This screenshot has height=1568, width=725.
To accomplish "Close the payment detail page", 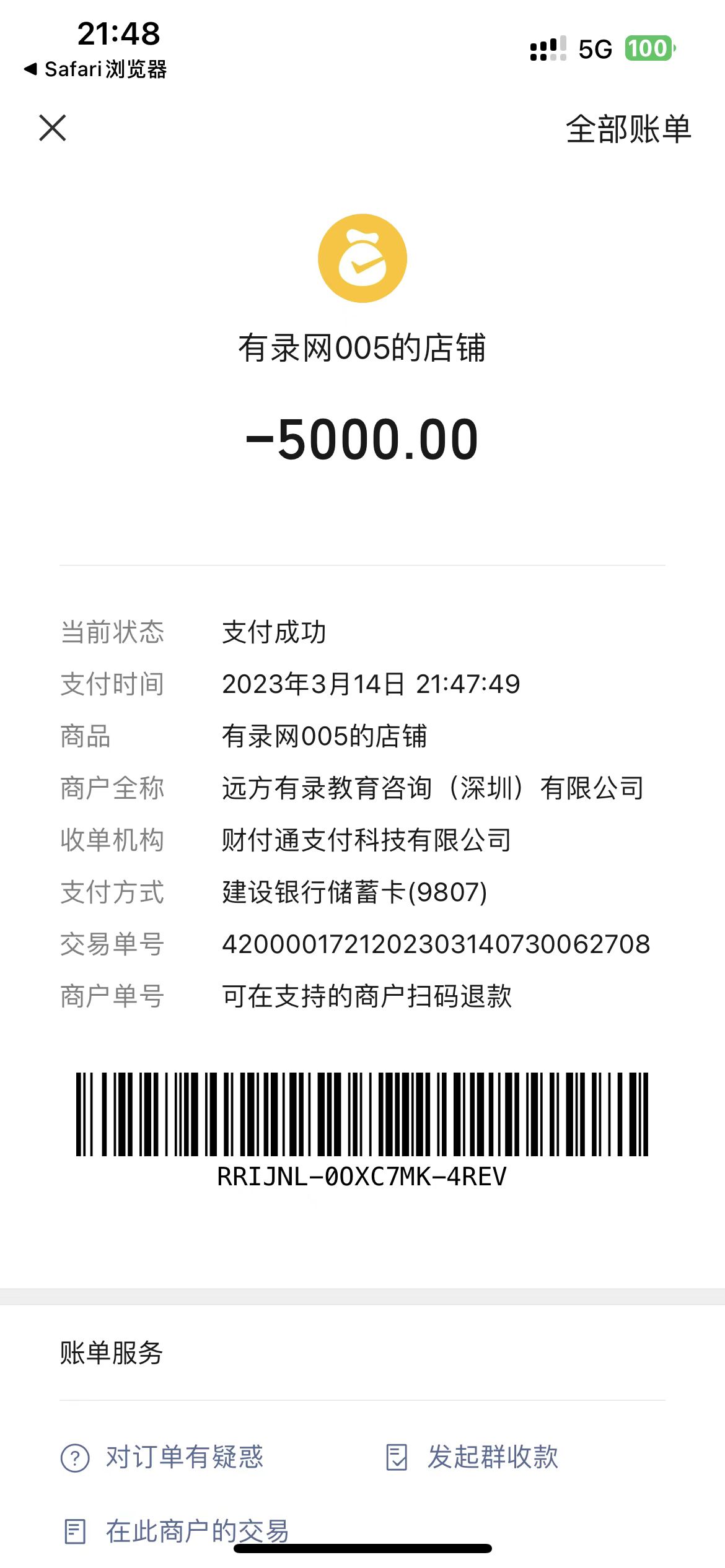I will click(x=53, y=128).
